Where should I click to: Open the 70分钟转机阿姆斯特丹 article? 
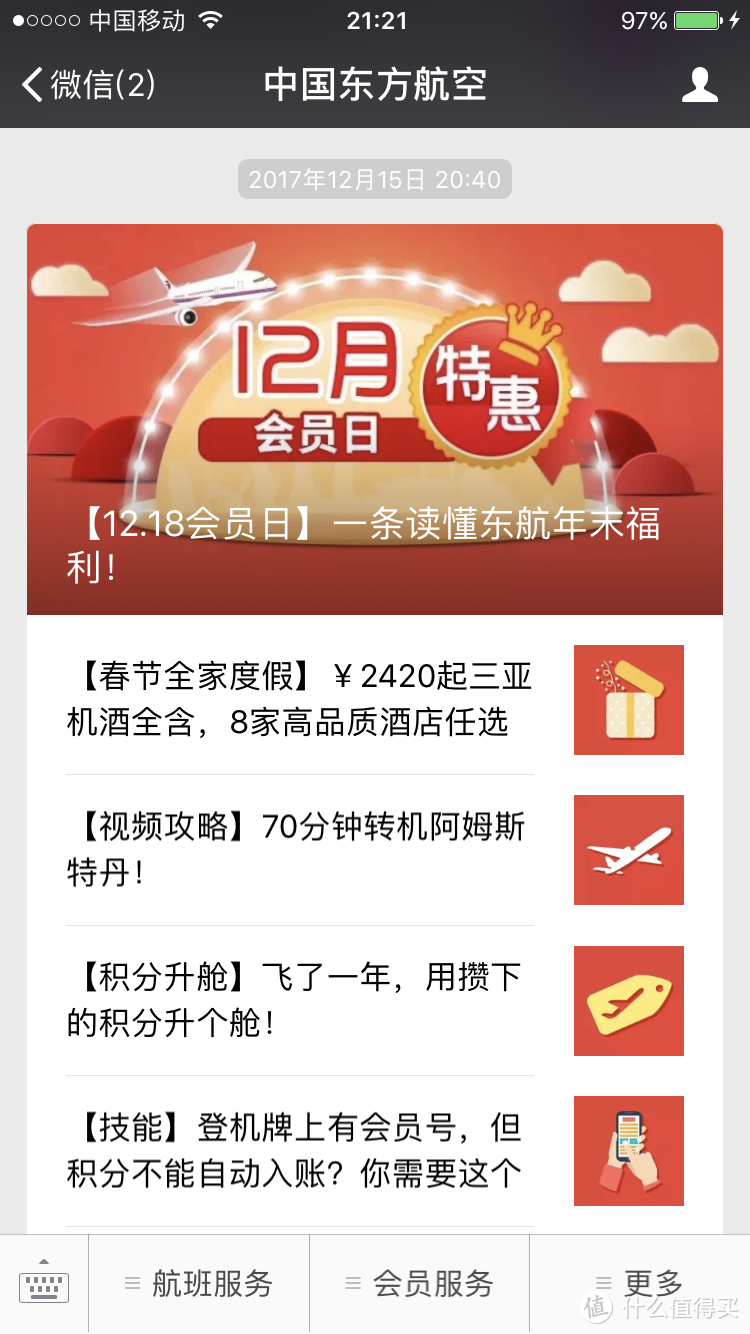pyautogui.click(x=300, y=850)
